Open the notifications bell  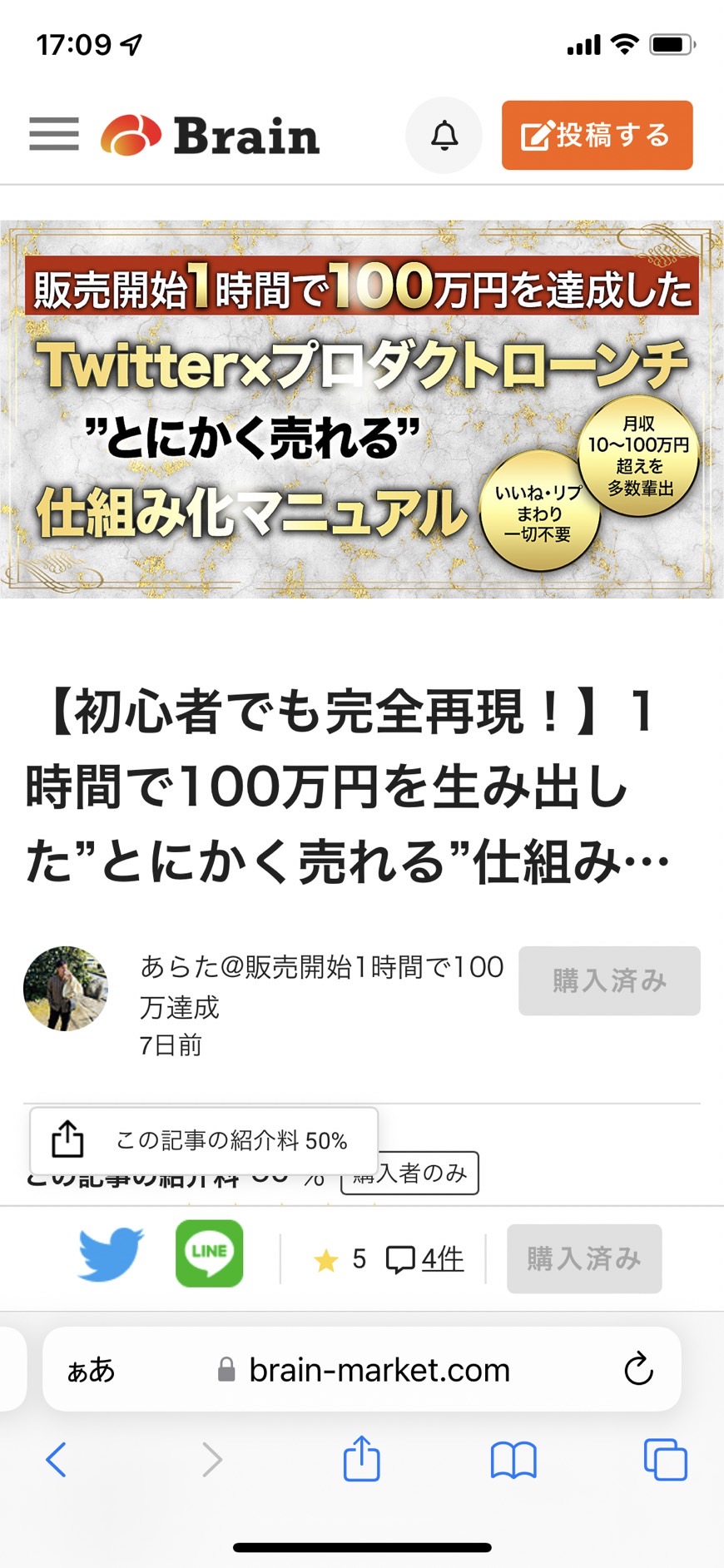pos(444,135)
